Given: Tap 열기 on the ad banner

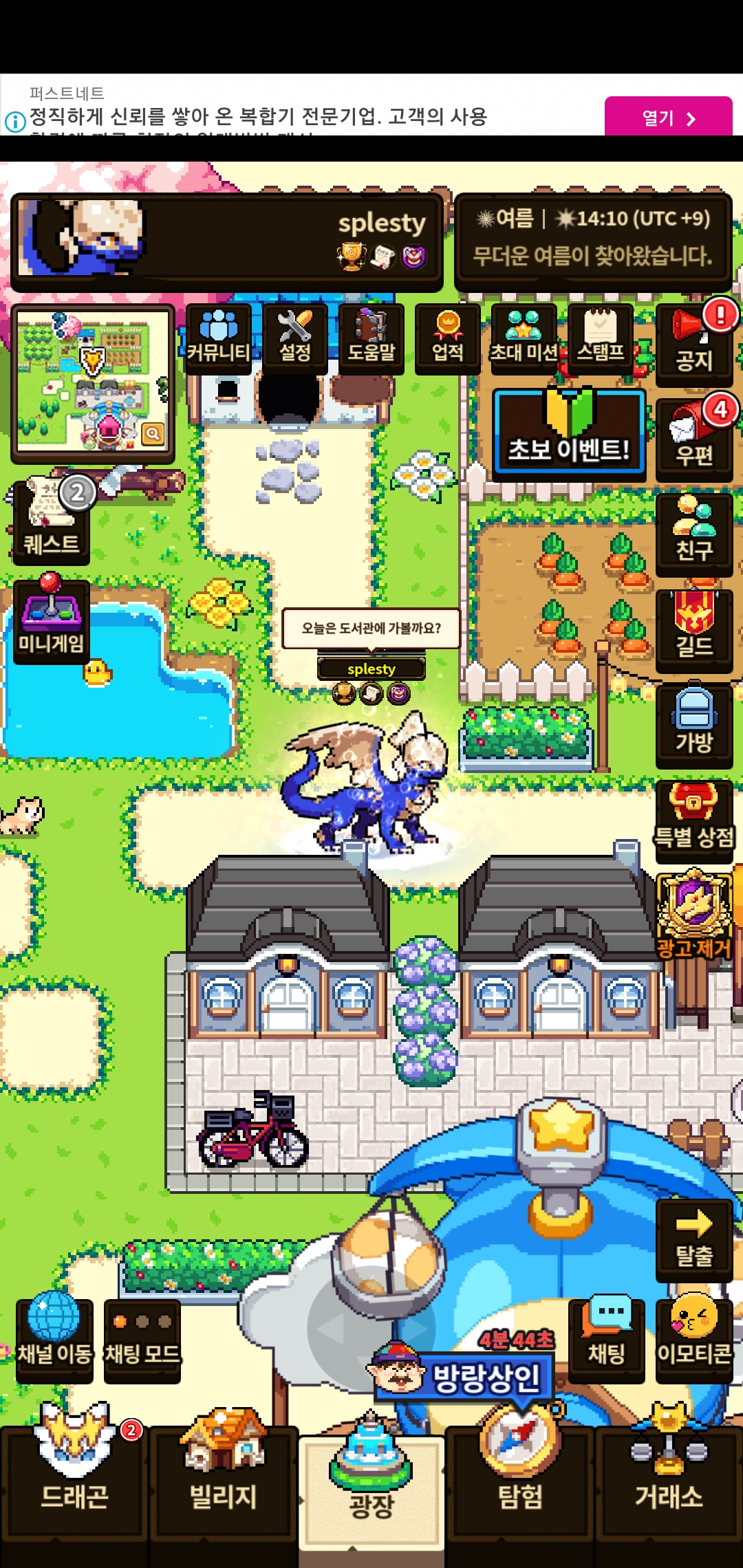Looking at the screenshot, I should click(668, 118).
